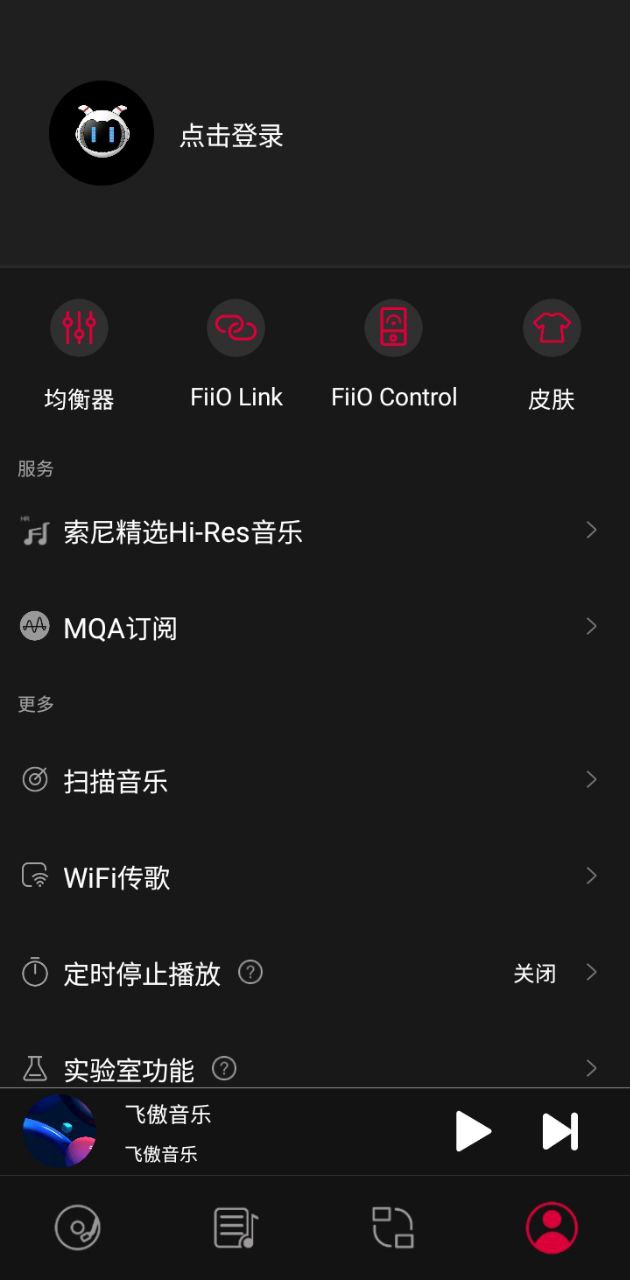
Task: Skip to the next track
Action: [560, 1131]
